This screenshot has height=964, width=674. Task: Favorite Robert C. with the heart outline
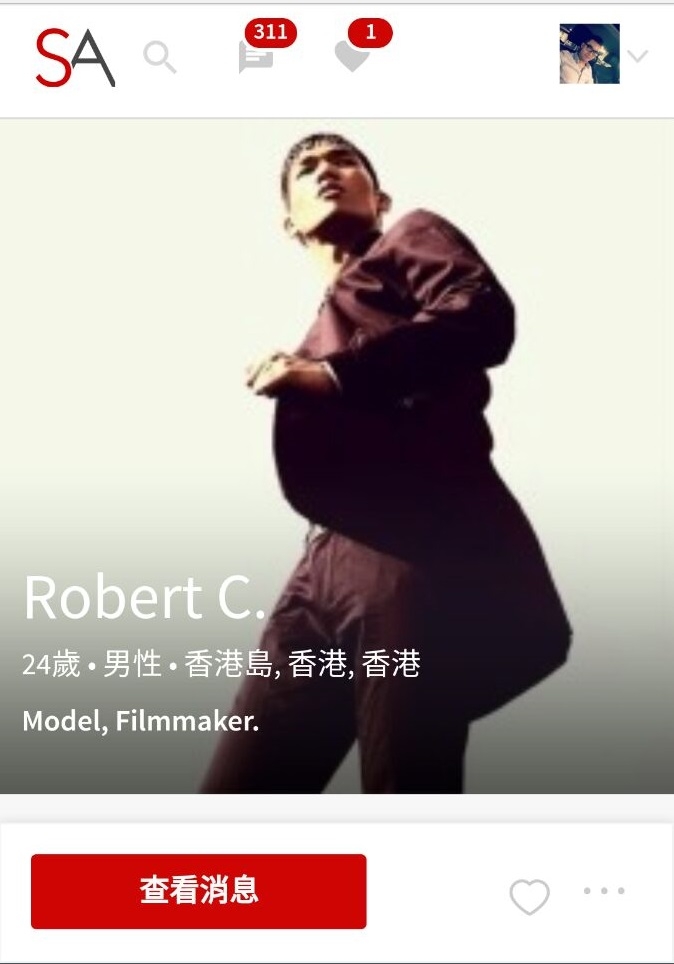[529, 896]
